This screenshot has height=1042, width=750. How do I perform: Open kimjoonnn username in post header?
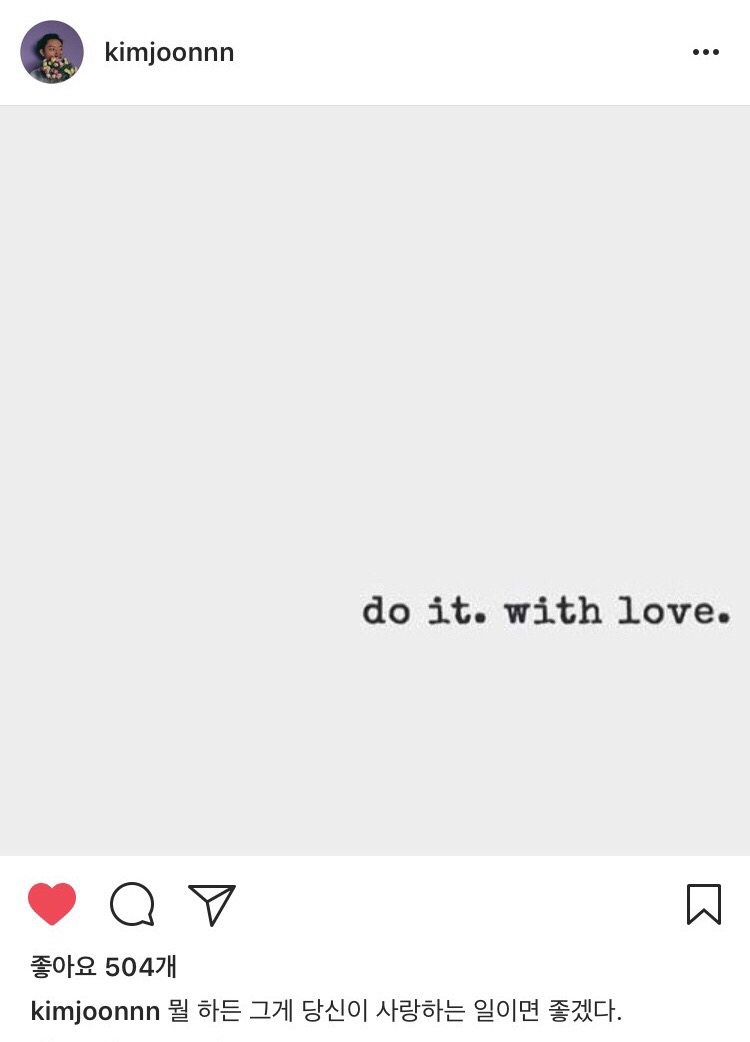click(x=169, y=52)
